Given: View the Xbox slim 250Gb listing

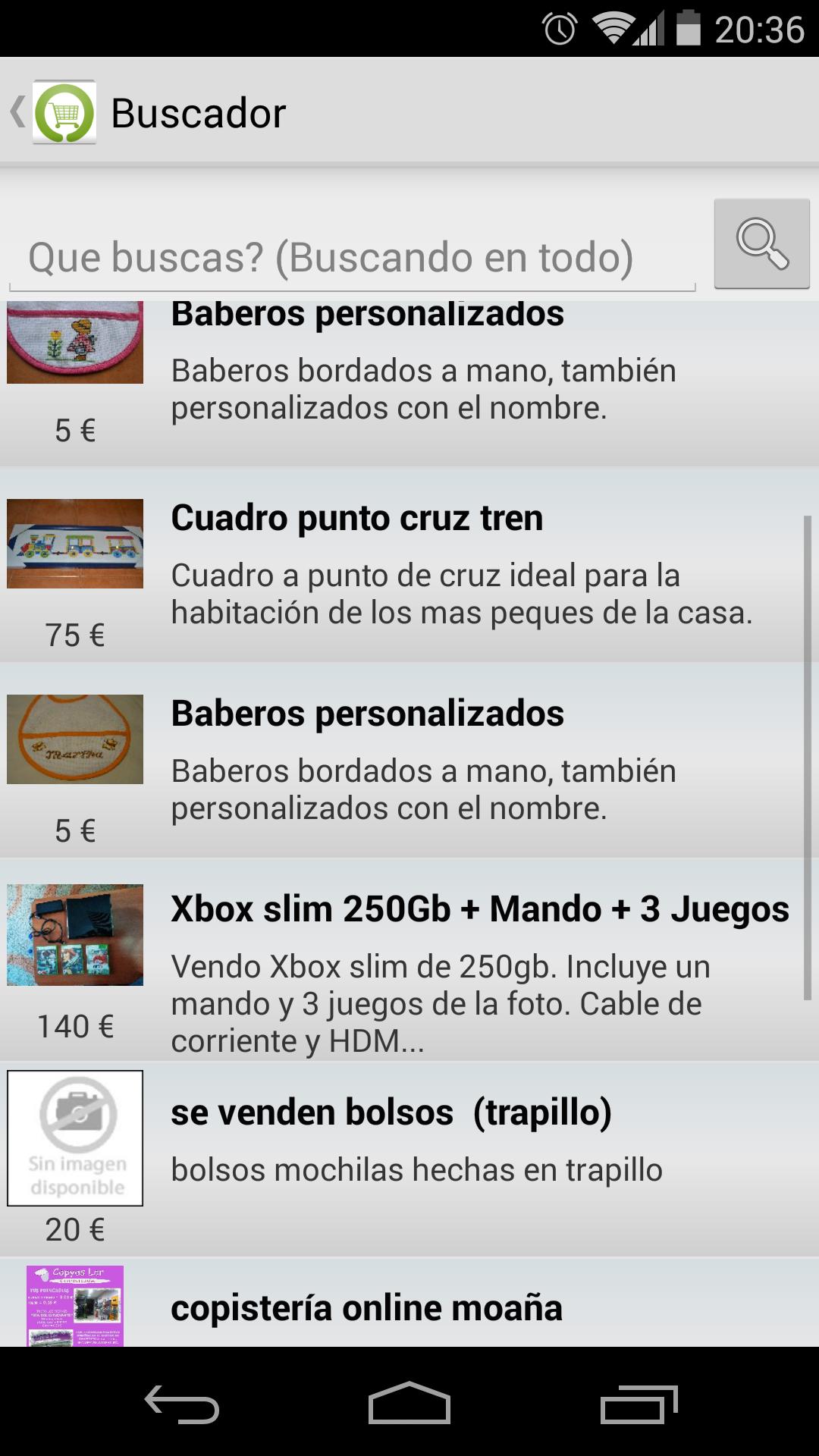Looking at the screenshot, I should (x=409, y=960).
